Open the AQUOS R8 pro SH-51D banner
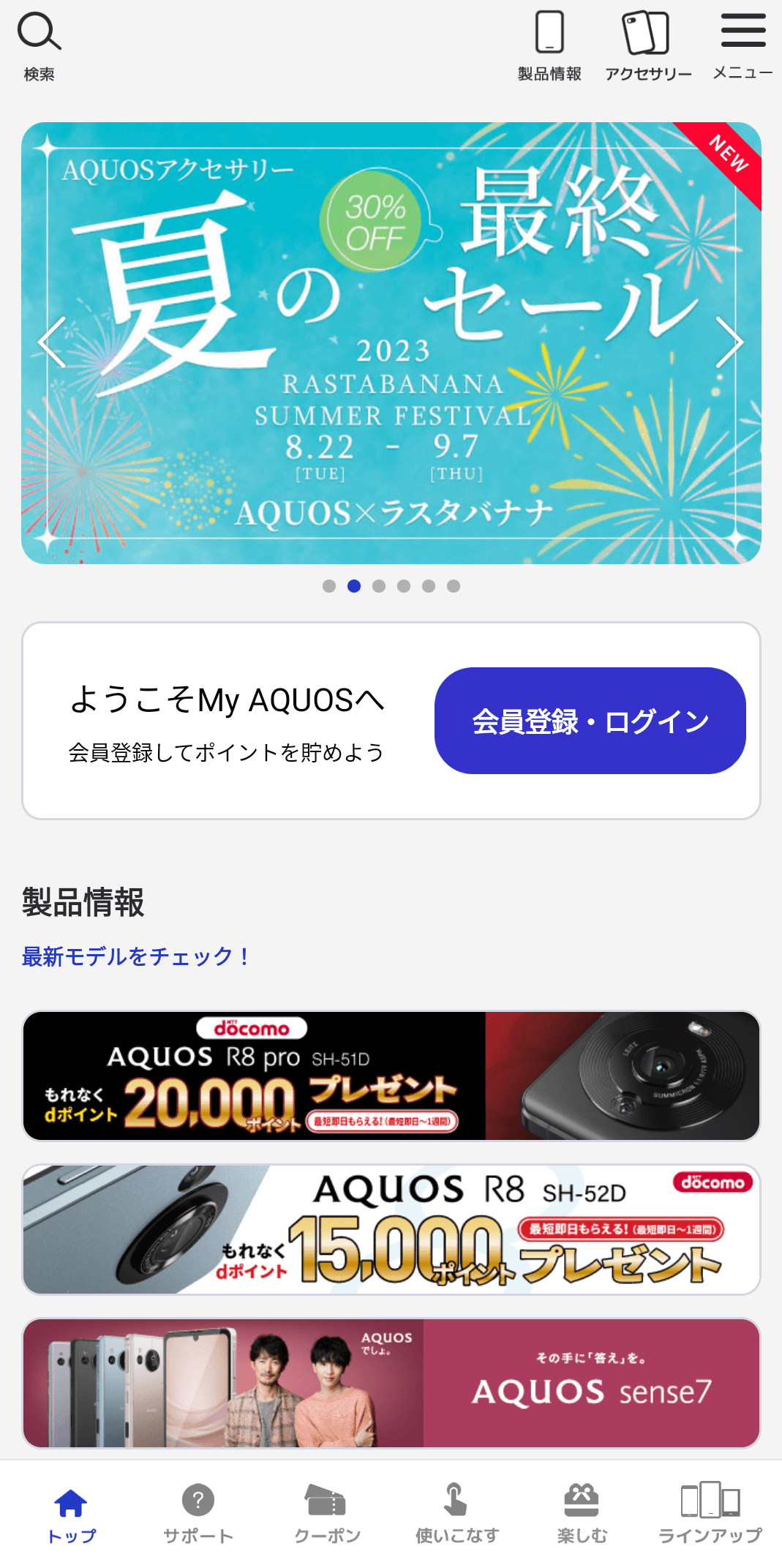The width and height of the screenshot is (782, 1568). pos(391,1076)
